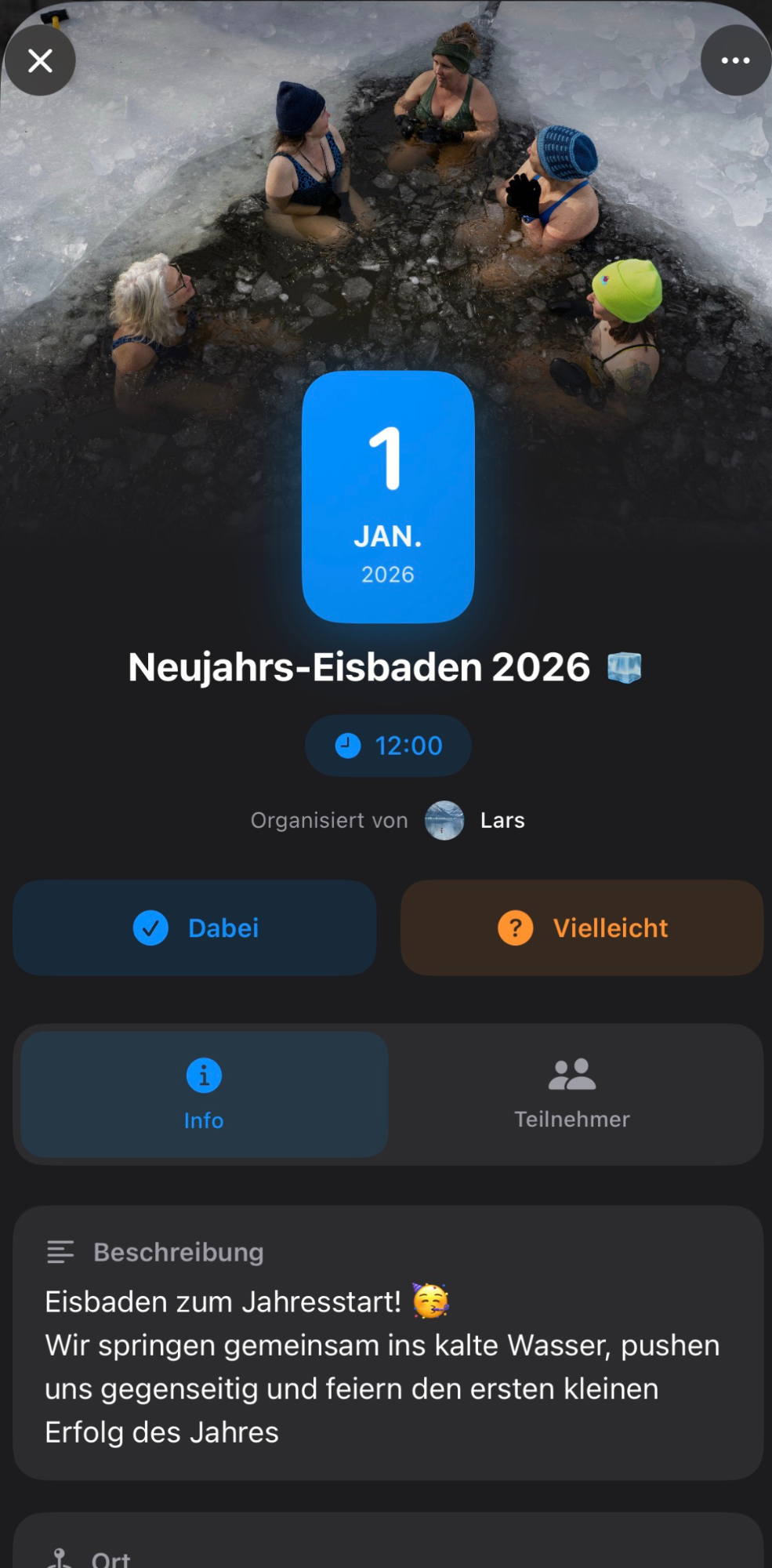Tap the checkmark icon inside Dabei

point(150,927)
